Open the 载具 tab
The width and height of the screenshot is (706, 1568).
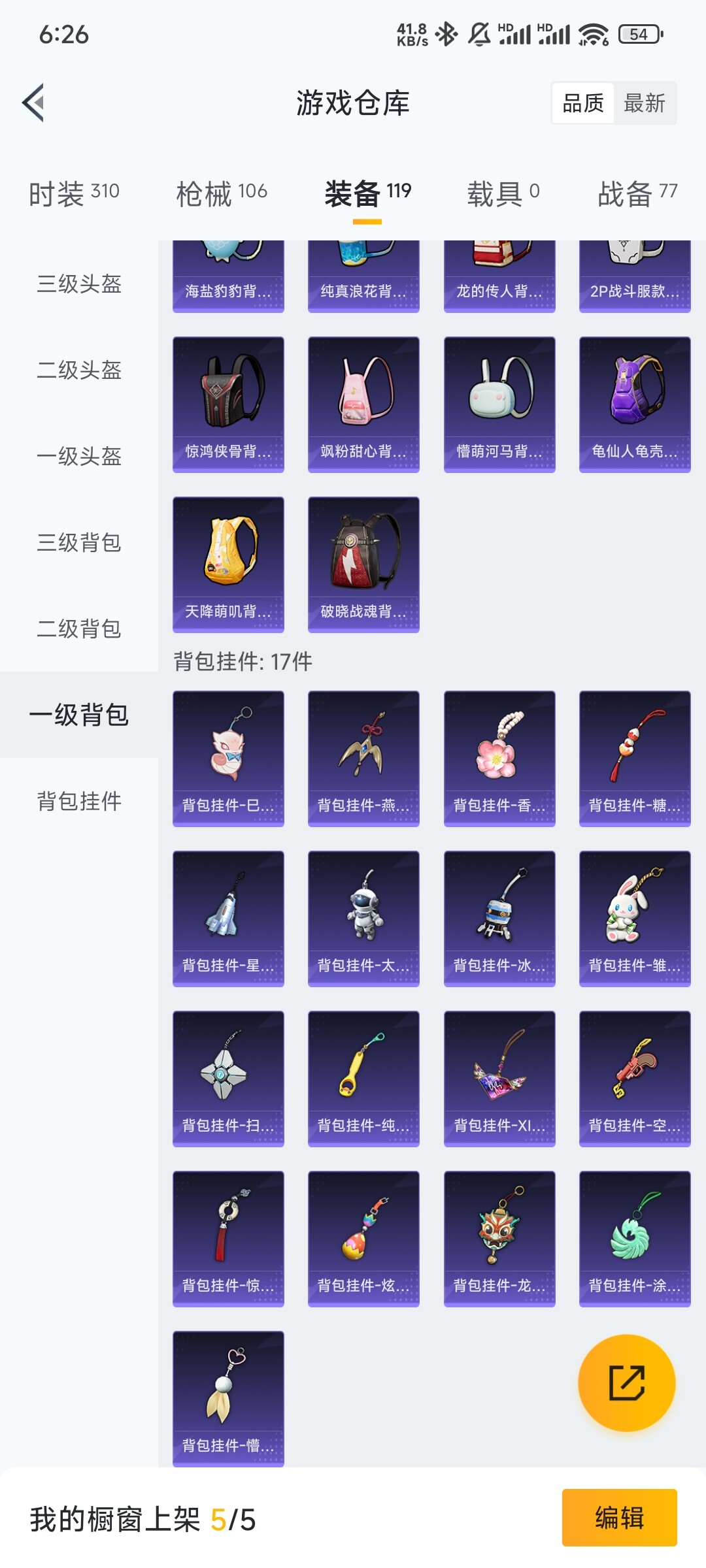503,193
